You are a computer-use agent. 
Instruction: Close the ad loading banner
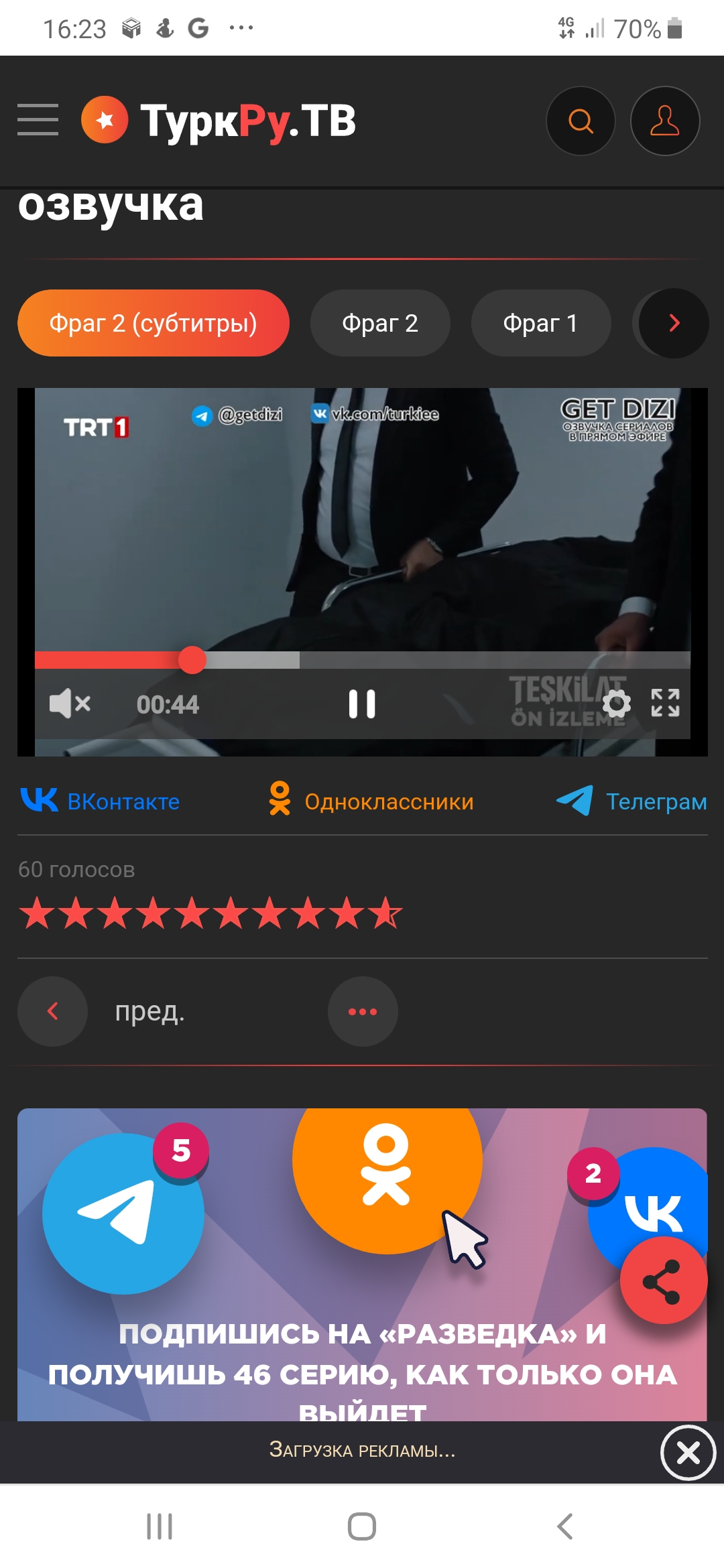tap(688, 1453)
